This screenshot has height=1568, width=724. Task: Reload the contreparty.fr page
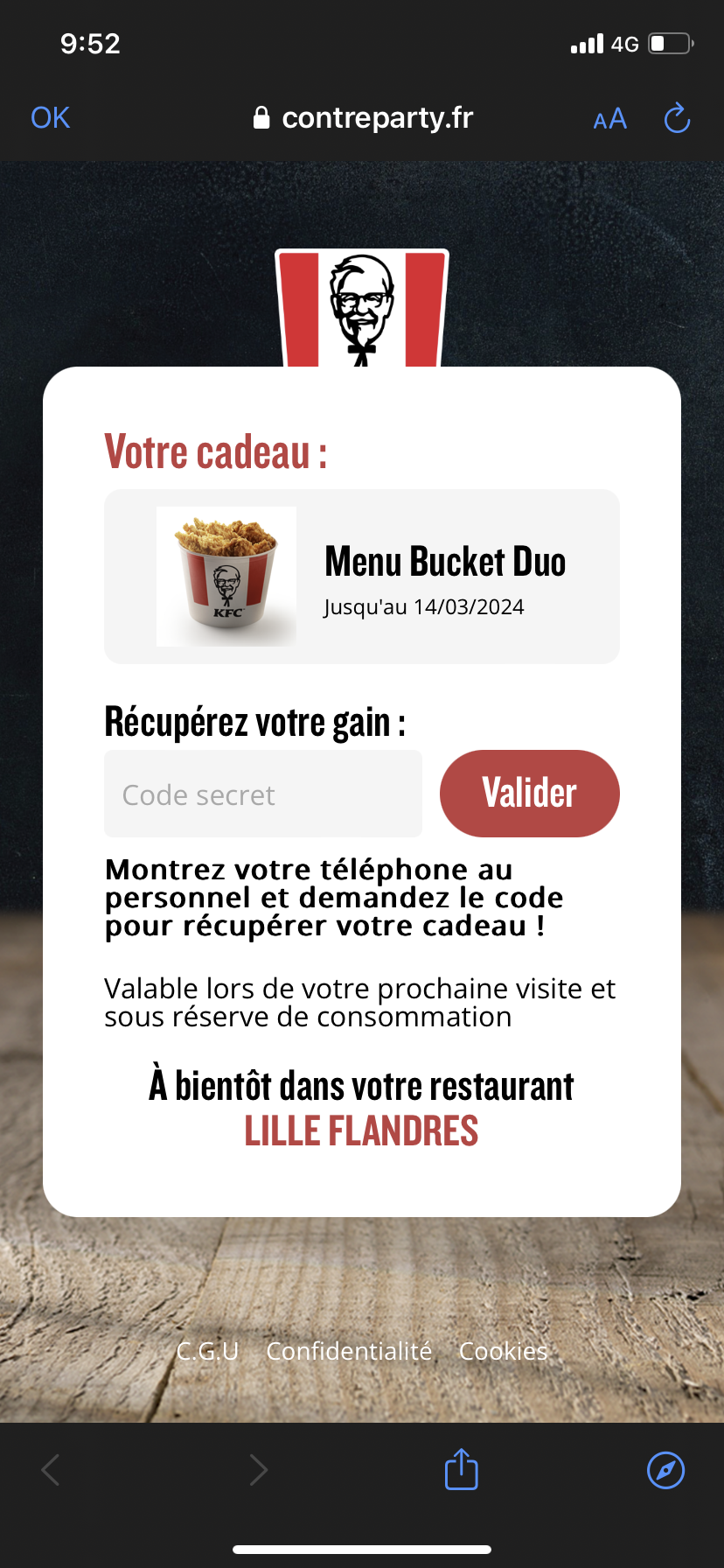pos(677,118)
